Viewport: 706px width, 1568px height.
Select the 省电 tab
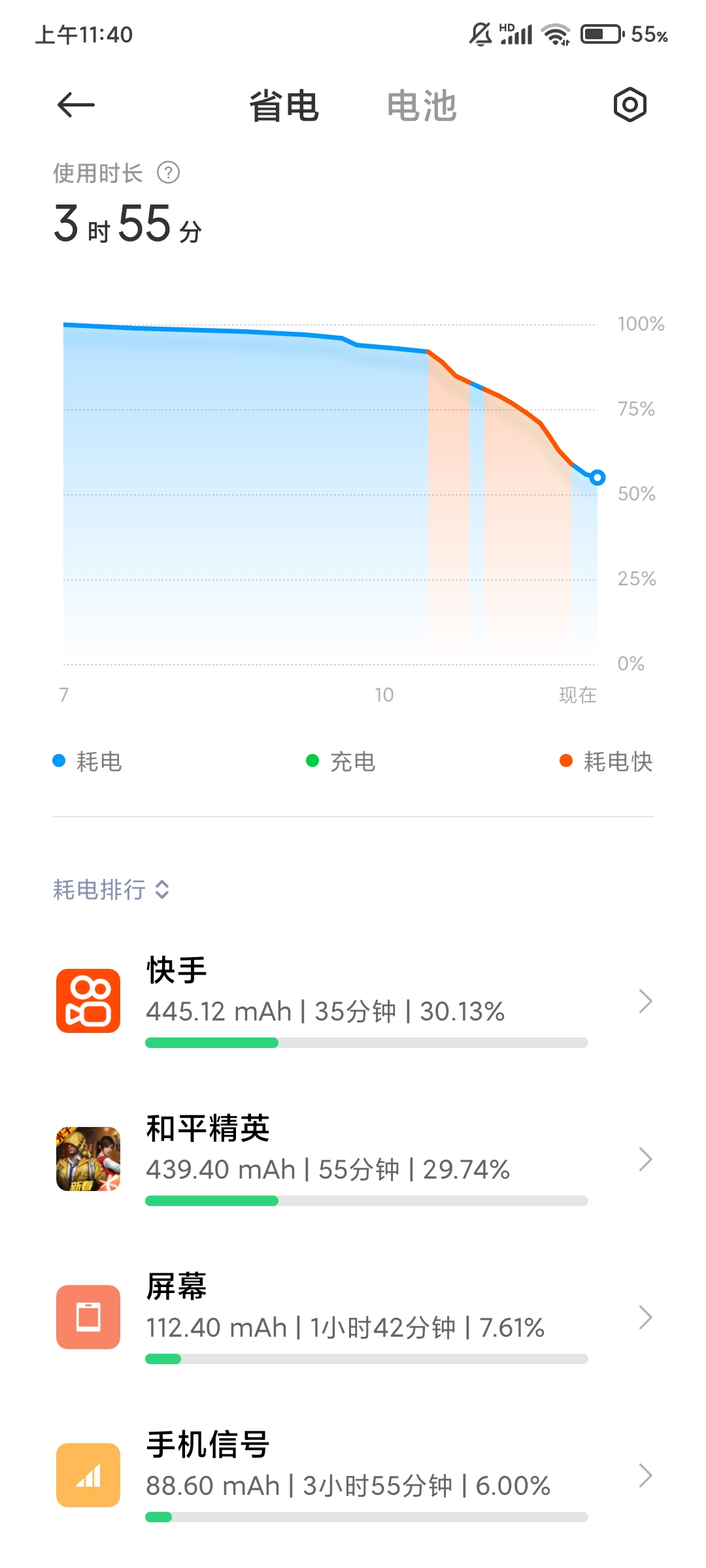click(284, 106)
